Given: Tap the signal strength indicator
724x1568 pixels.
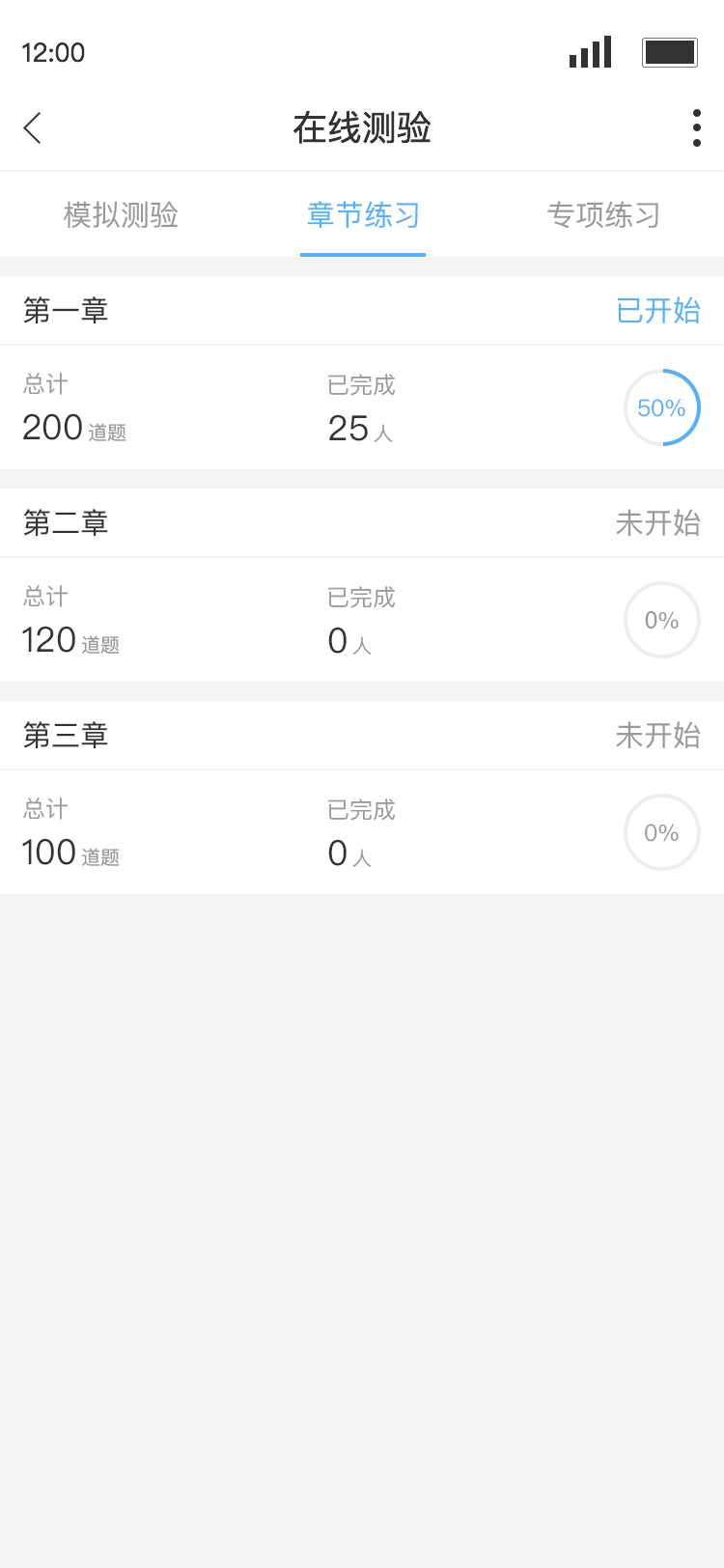Looking at the screenshot, I should pyautogui.click(x=590, y=52).
